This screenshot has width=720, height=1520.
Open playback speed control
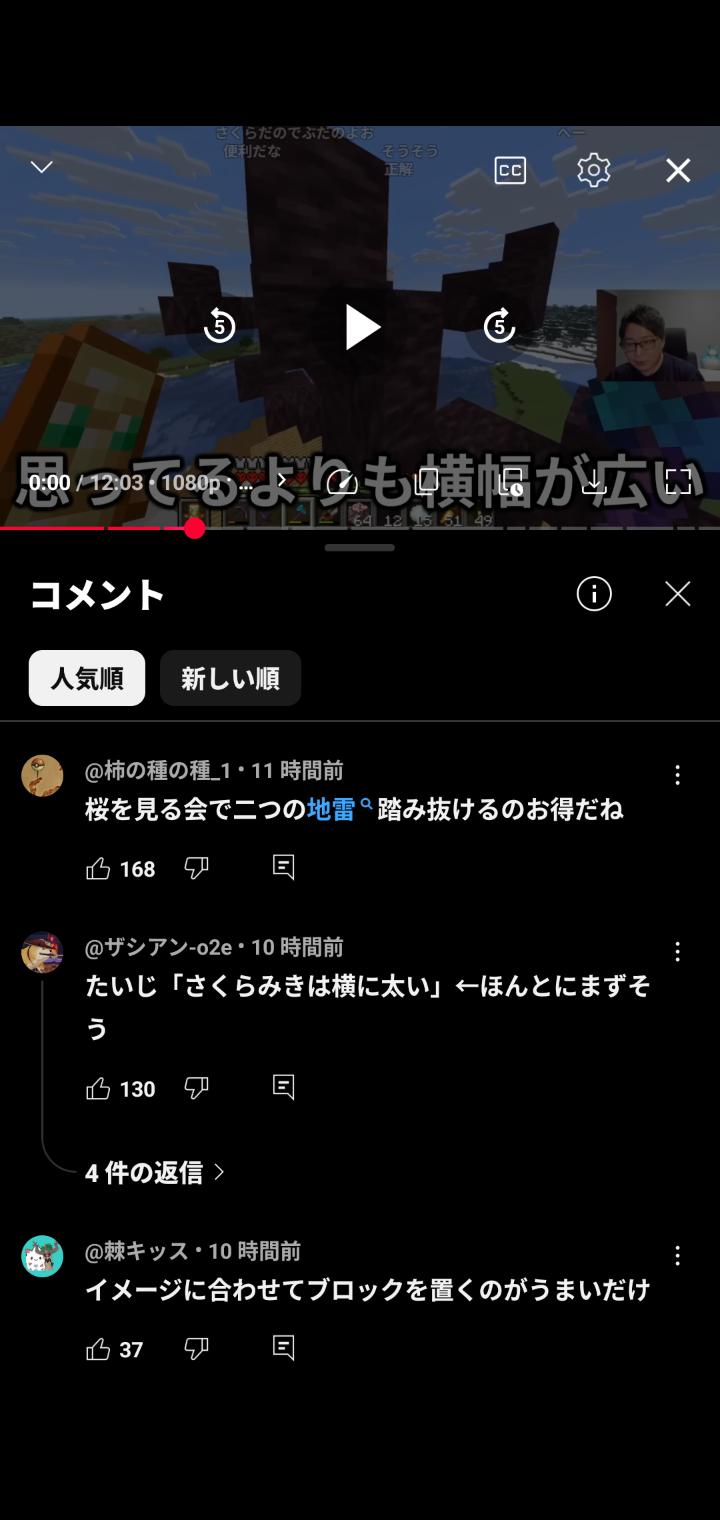[x=342, y=482]
